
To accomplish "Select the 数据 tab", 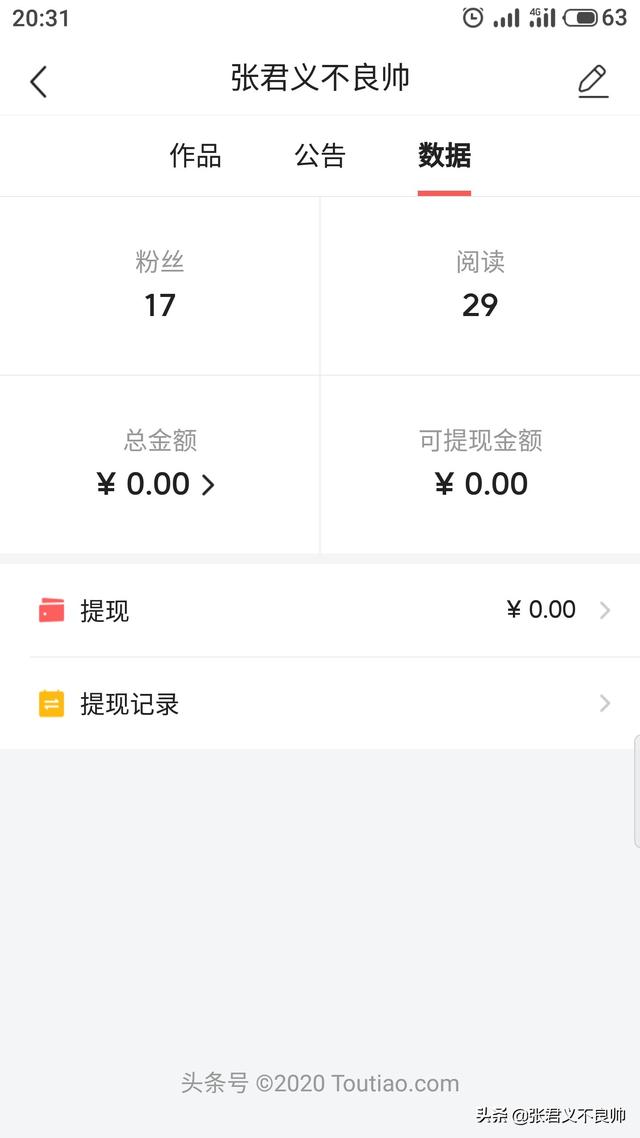I will (444, 156).
